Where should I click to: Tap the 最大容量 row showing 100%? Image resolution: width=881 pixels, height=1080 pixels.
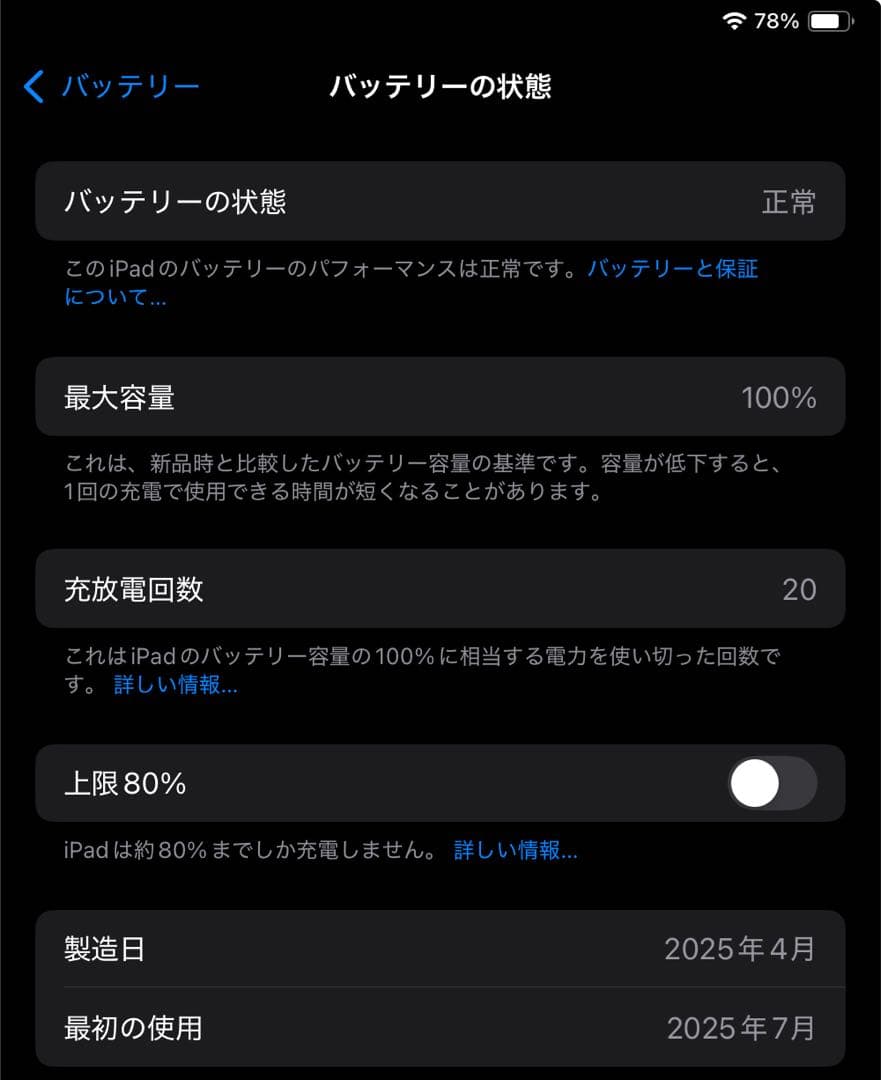(x=440, y=397)
